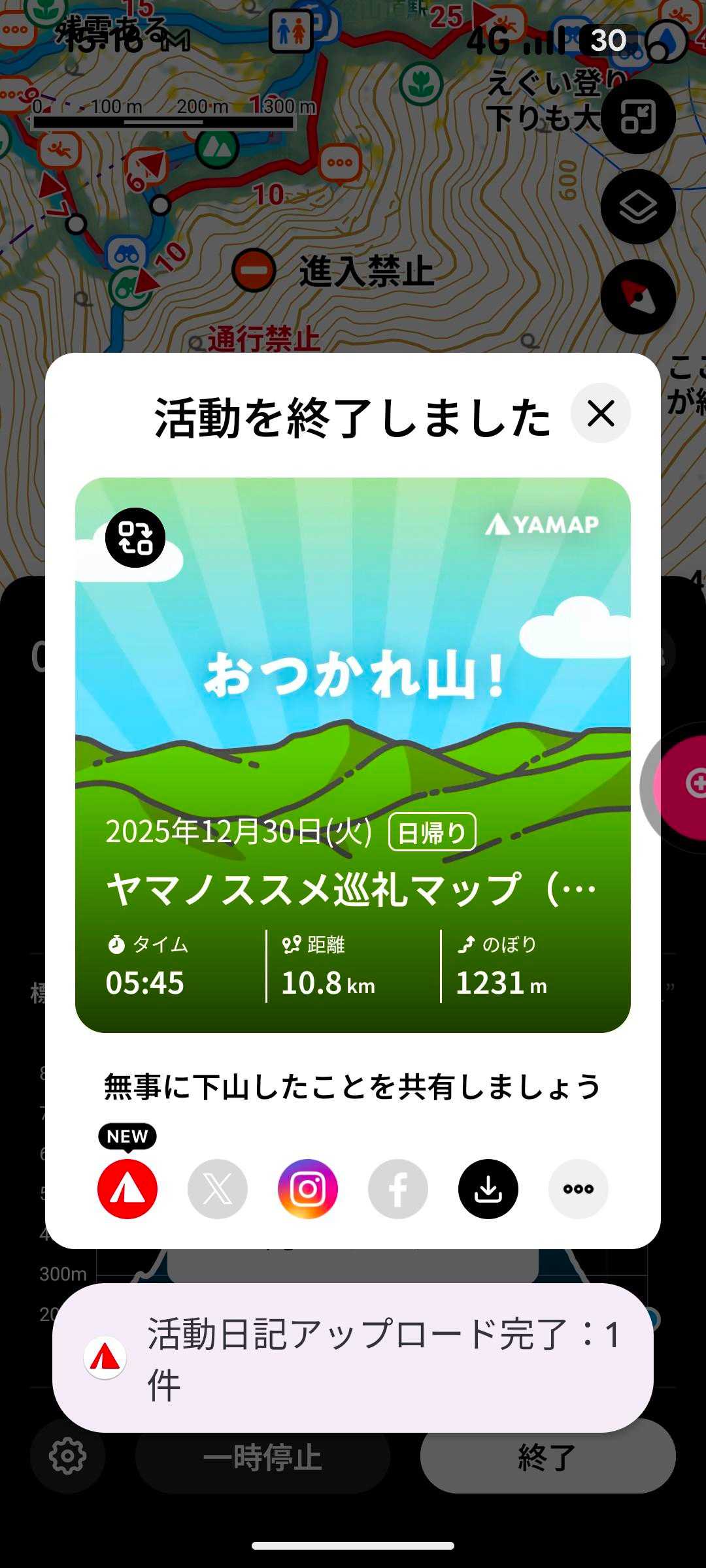Share to Facebook
The image size is (706, 1568).
pos(398,1188)
